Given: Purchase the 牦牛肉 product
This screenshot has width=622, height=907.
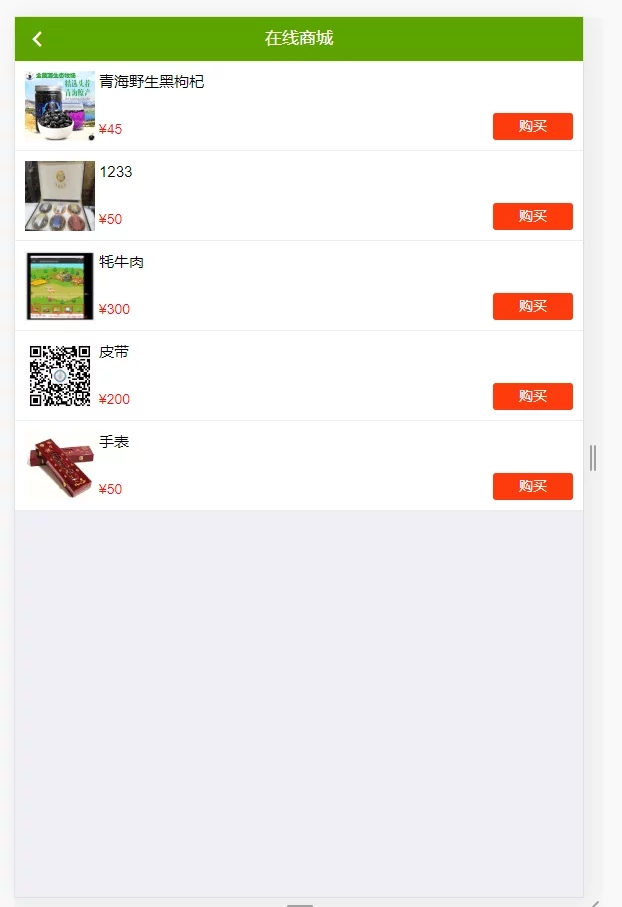Looking at the screenshot, I should tap(532, 306).
